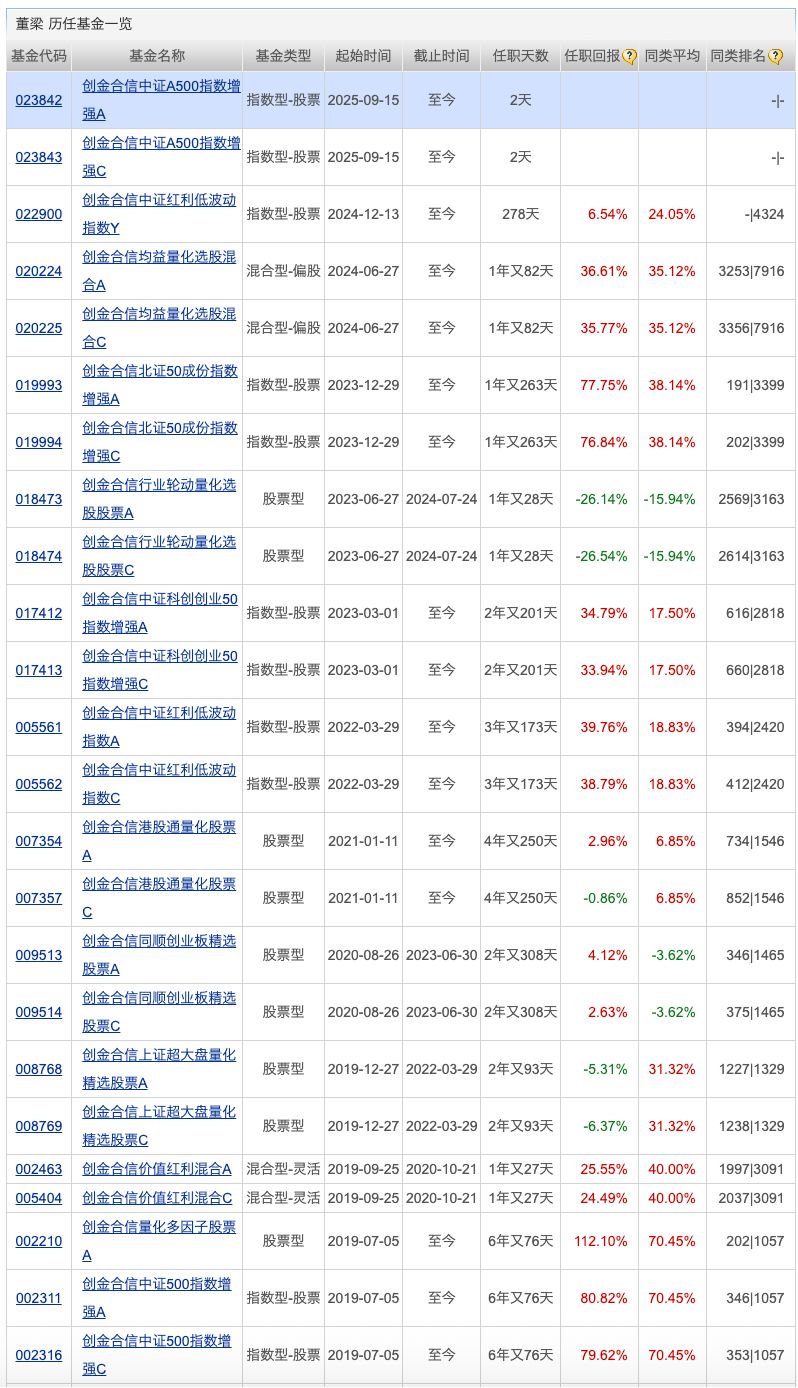
Task: Open 创金合信中证红利低波动指数A link
Action: tap(159, 727)
